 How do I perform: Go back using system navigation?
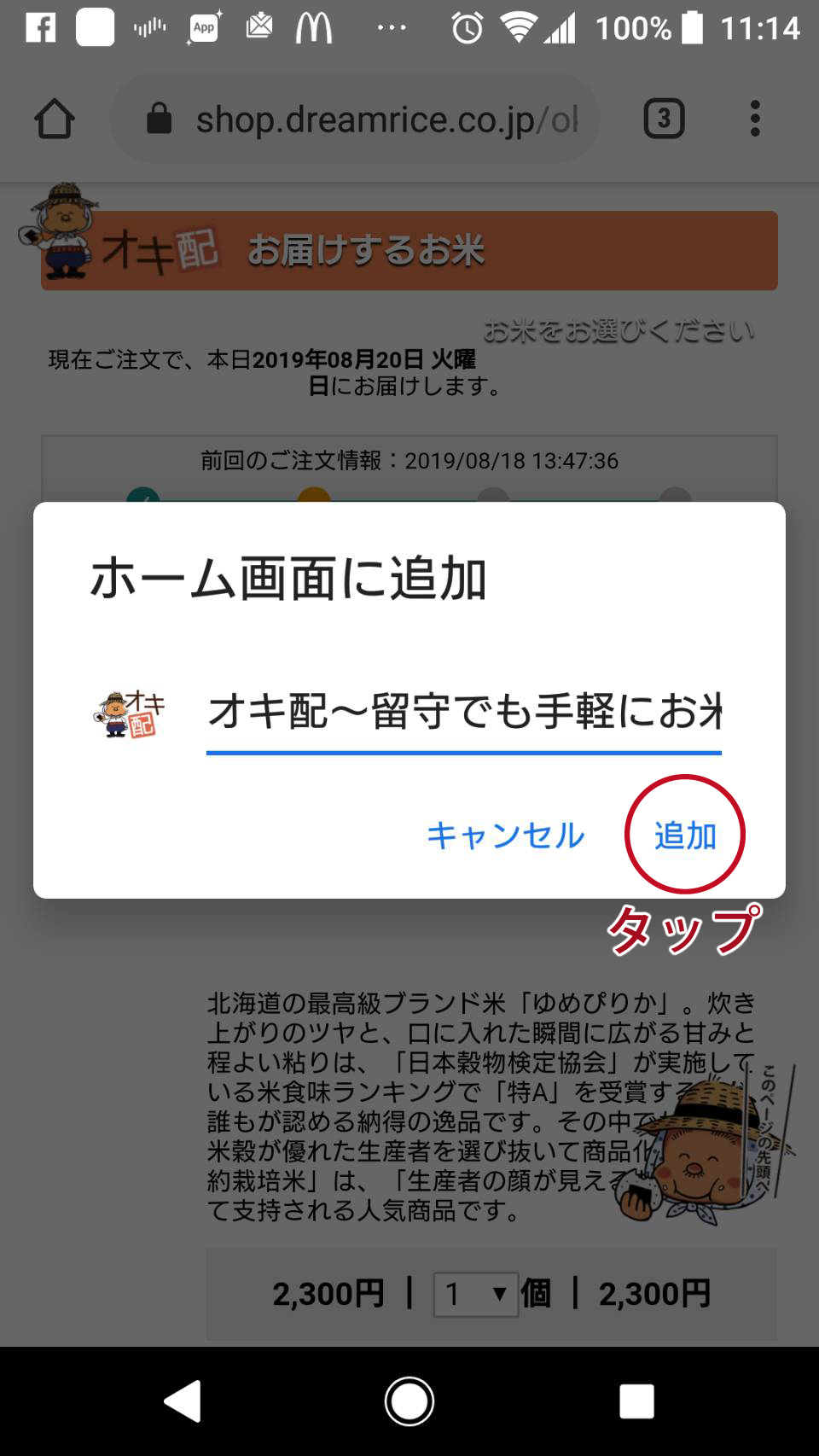pyautogui.click(x=183, y=1401)
